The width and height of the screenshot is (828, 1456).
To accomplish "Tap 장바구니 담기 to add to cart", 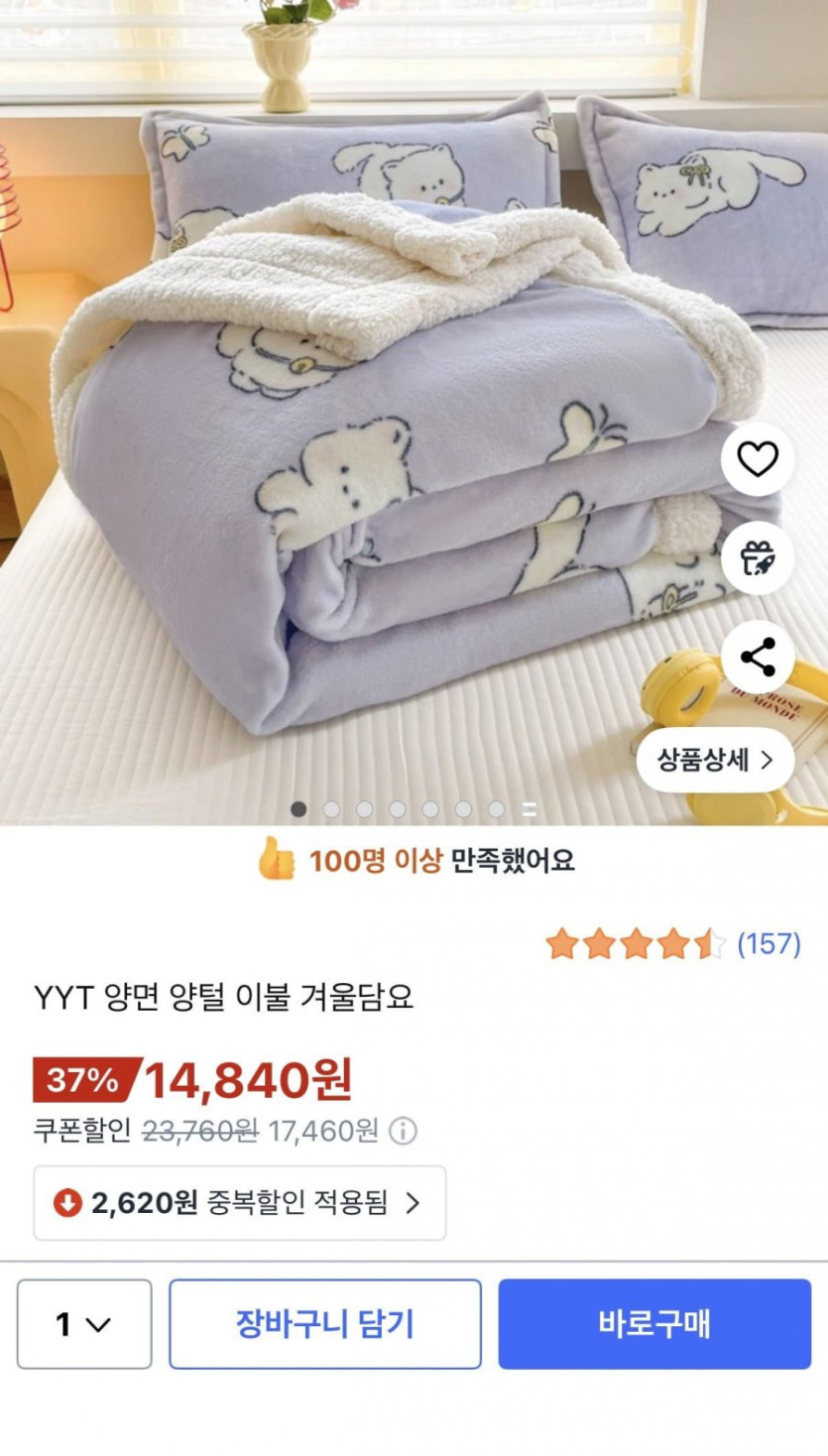I will click(x=324, y=1324).
